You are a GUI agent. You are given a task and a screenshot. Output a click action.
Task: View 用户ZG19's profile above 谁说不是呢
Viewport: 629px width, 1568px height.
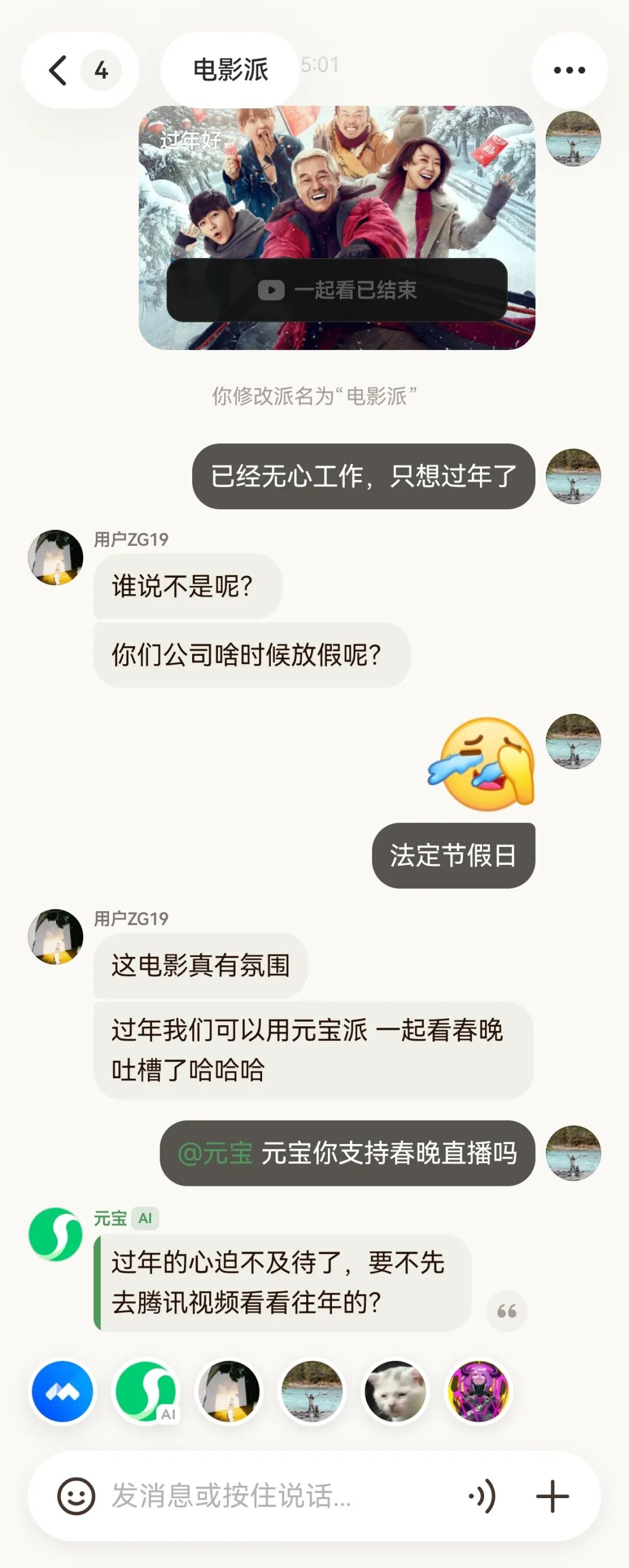tap(55, 557)
